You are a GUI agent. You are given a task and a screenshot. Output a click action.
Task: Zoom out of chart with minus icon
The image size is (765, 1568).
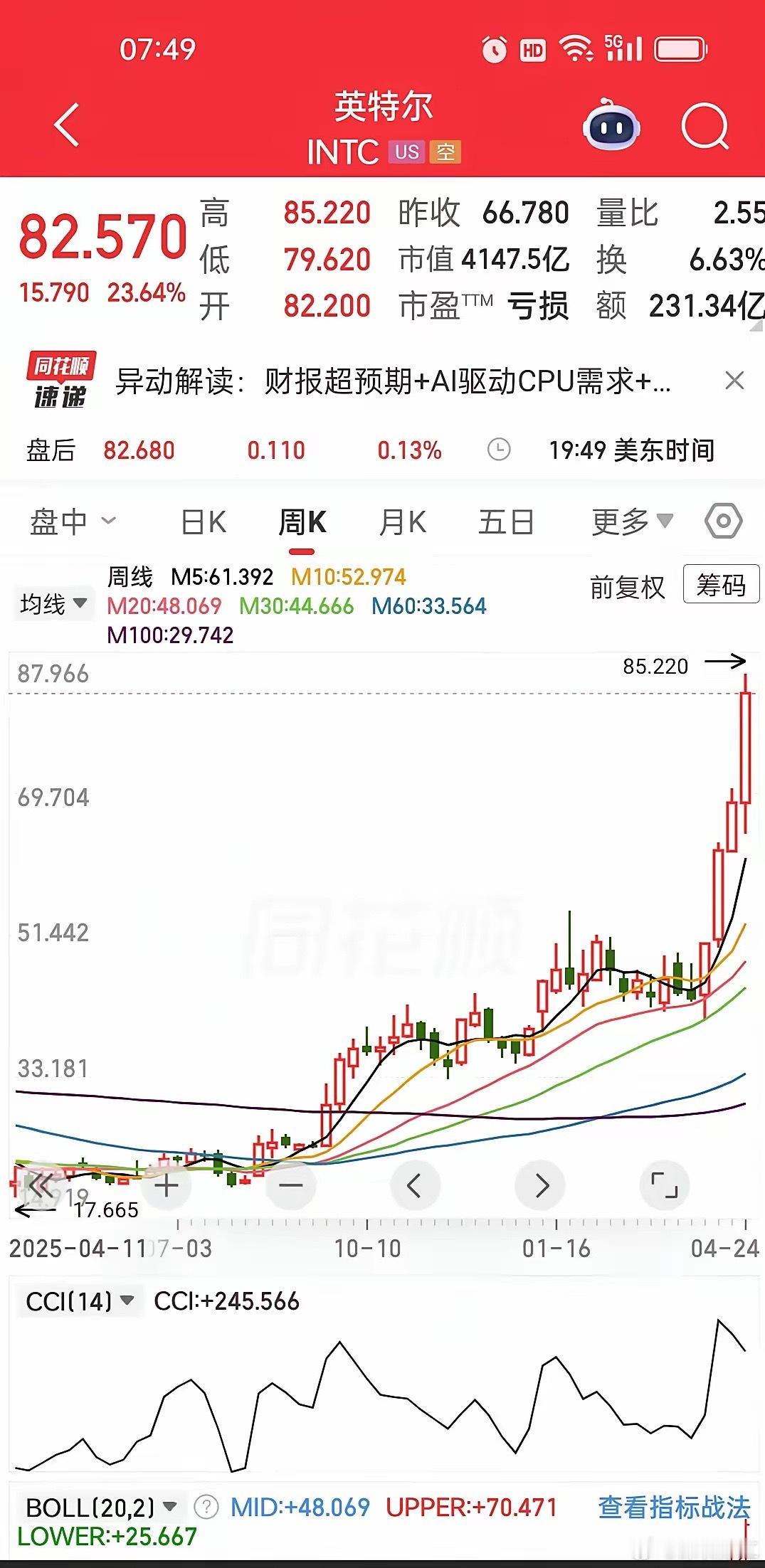pyautogui.click(x=290, y=1184)
